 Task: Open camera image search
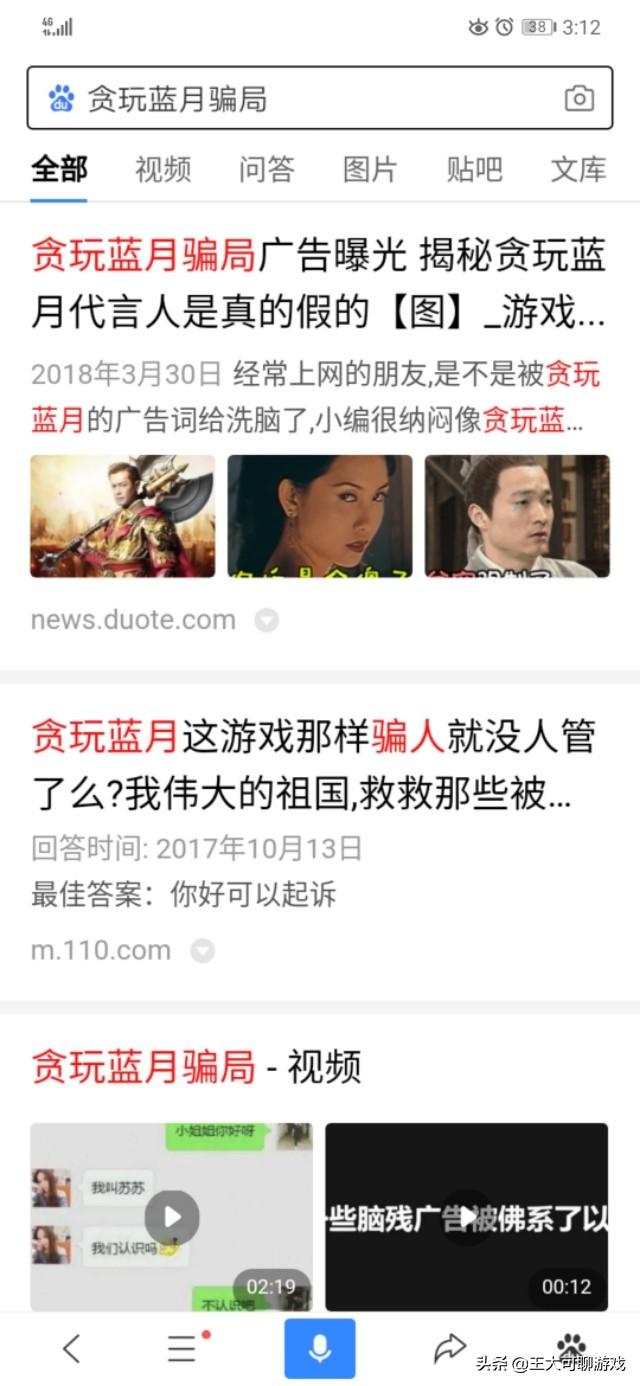(579, 98)
